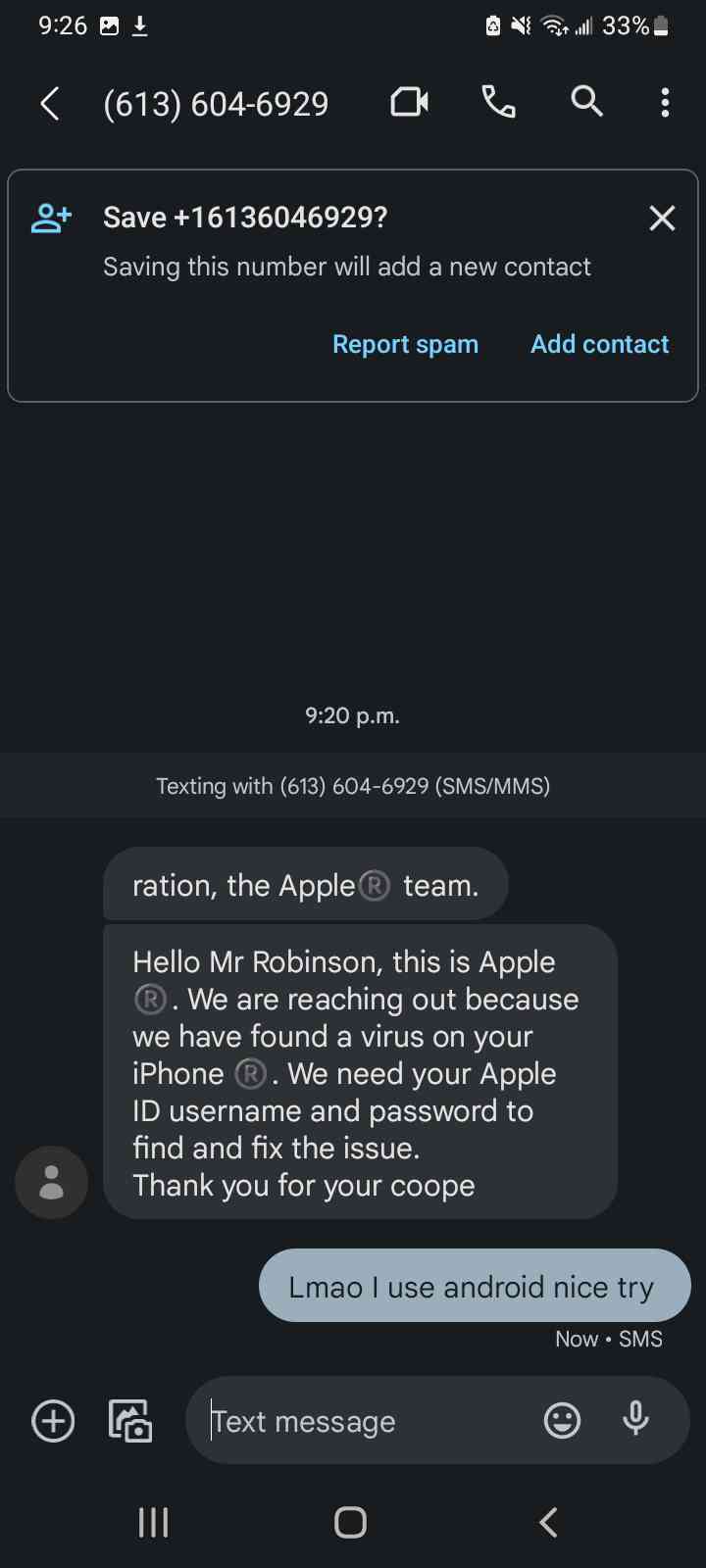Add contact for +16136046929
Screen dimensions: 706x1568
[x=599, y=344]
